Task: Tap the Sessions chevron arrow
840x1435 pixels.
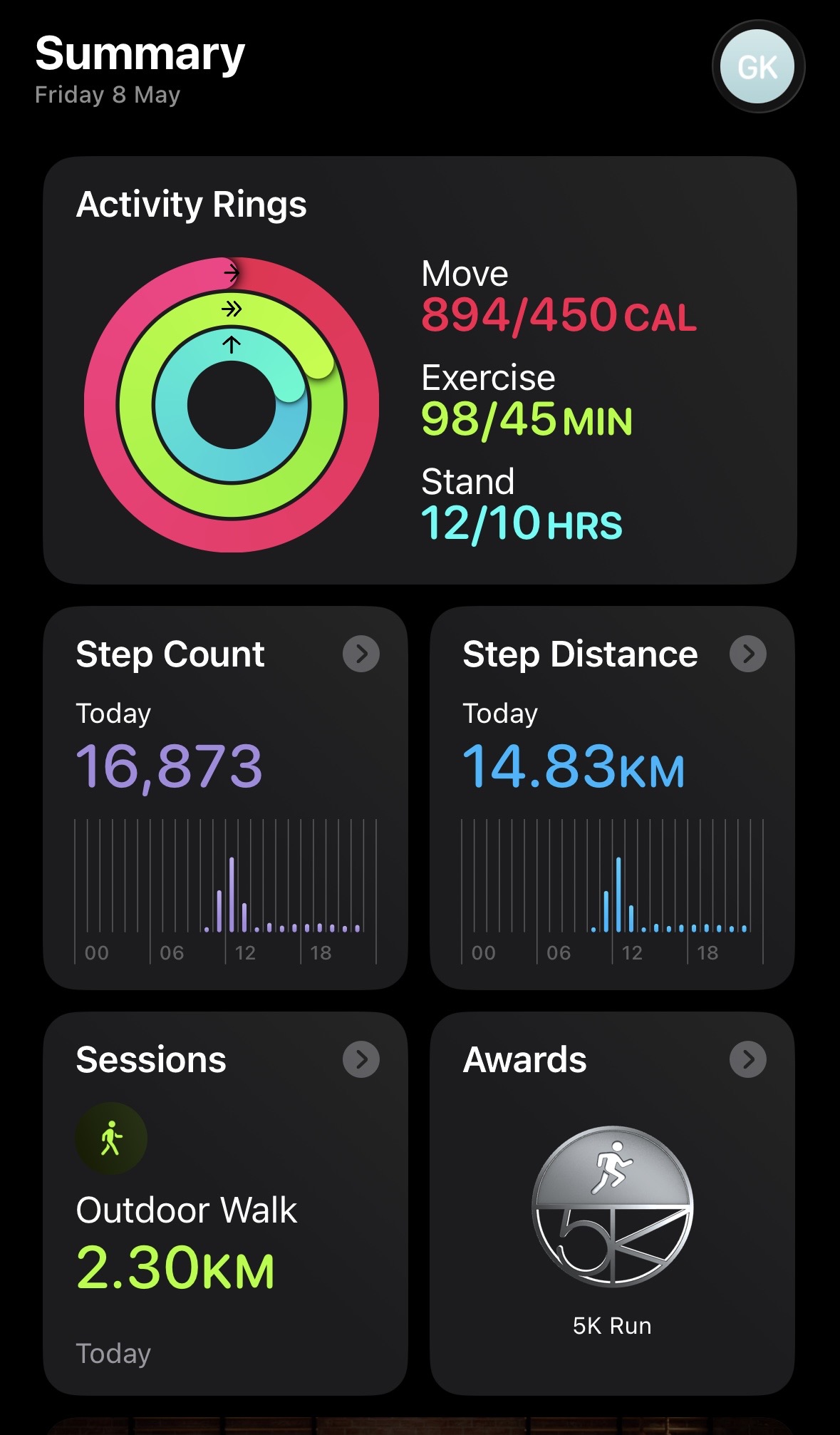Action: (361, 1059)
